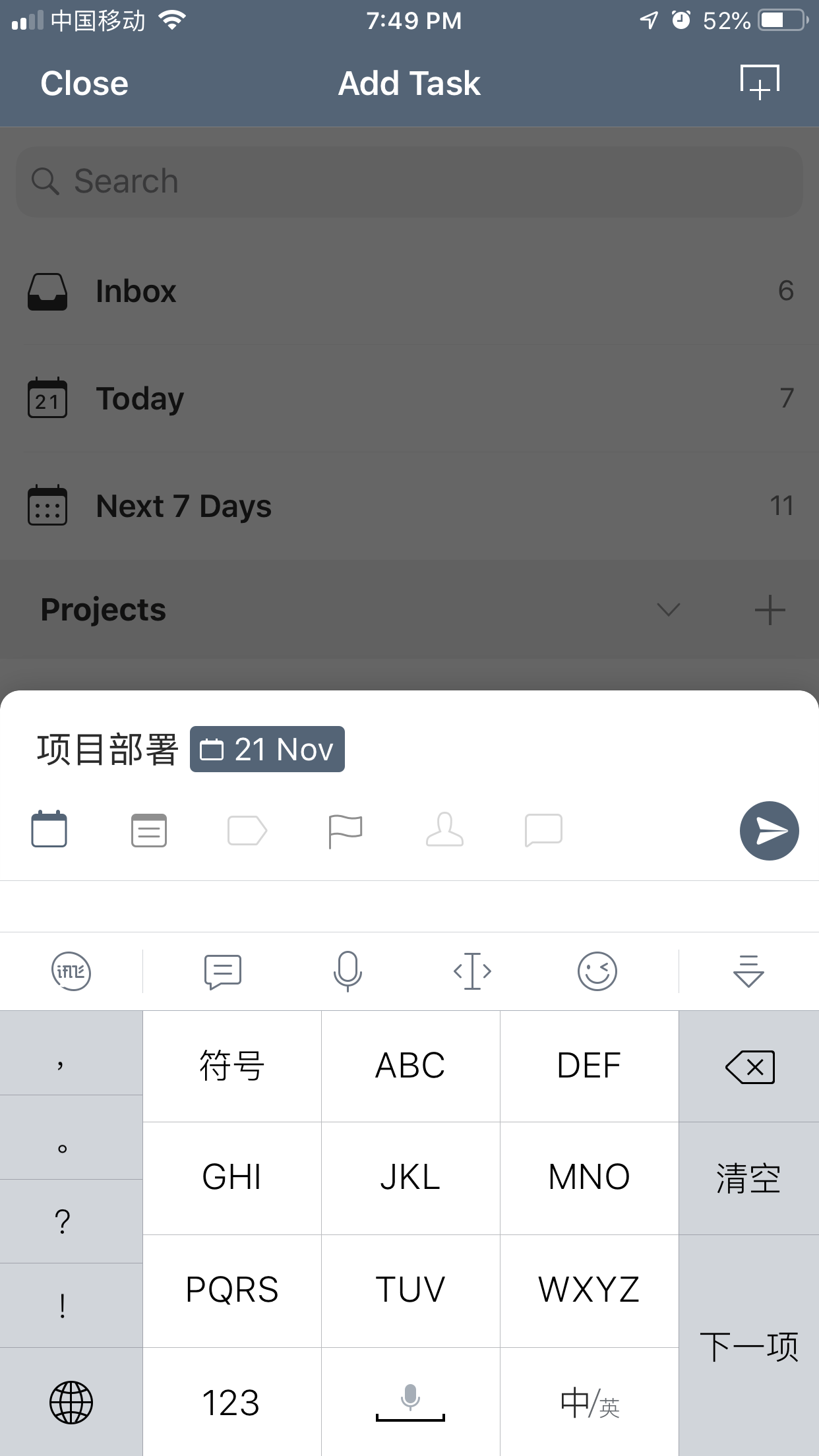819x1456 pixels.
Task: Tap the 下一项 next key
Action: point(749,1345)
